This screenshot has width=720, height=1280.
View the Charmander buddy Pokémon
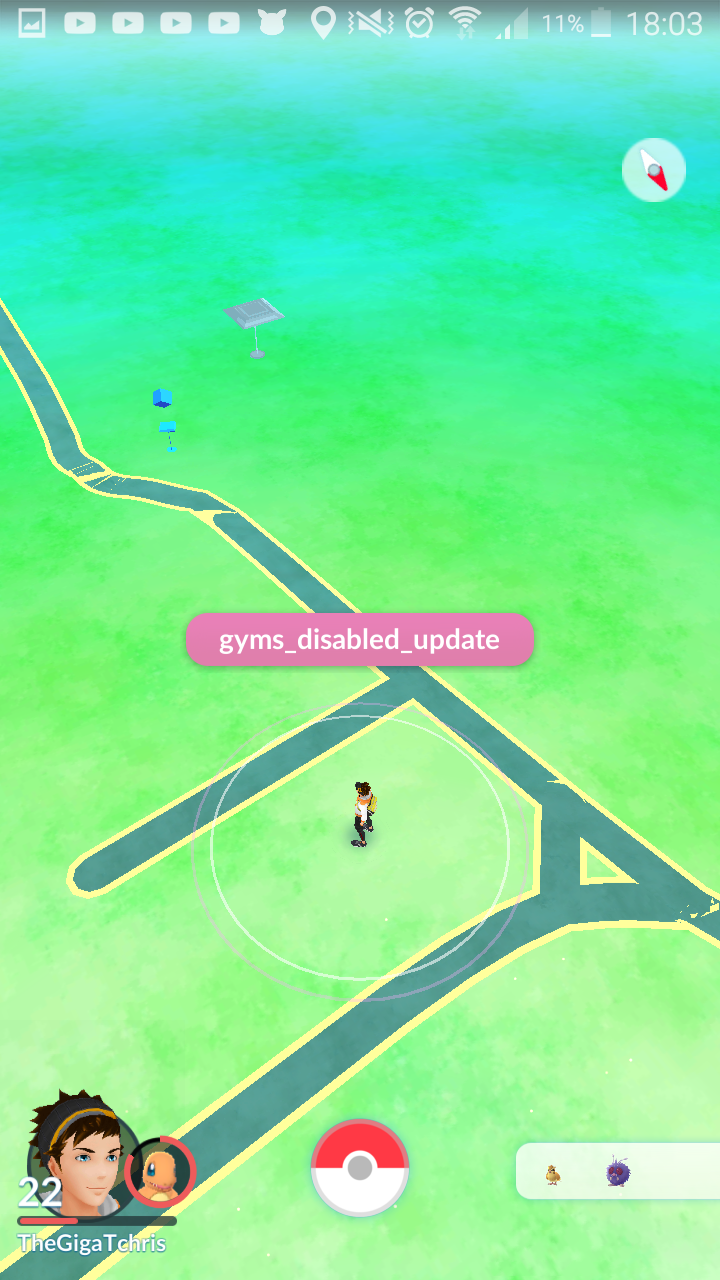pos(161,1171)
